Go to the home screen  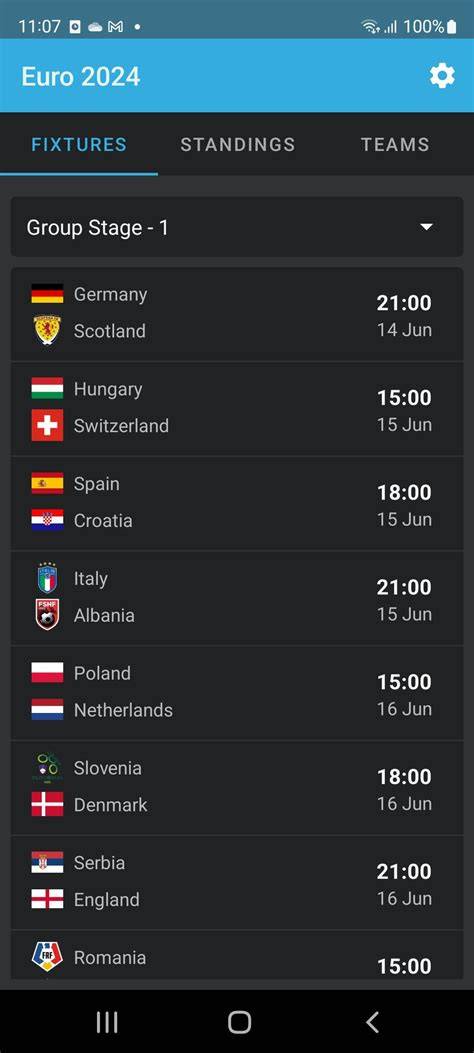[239, 1022]
